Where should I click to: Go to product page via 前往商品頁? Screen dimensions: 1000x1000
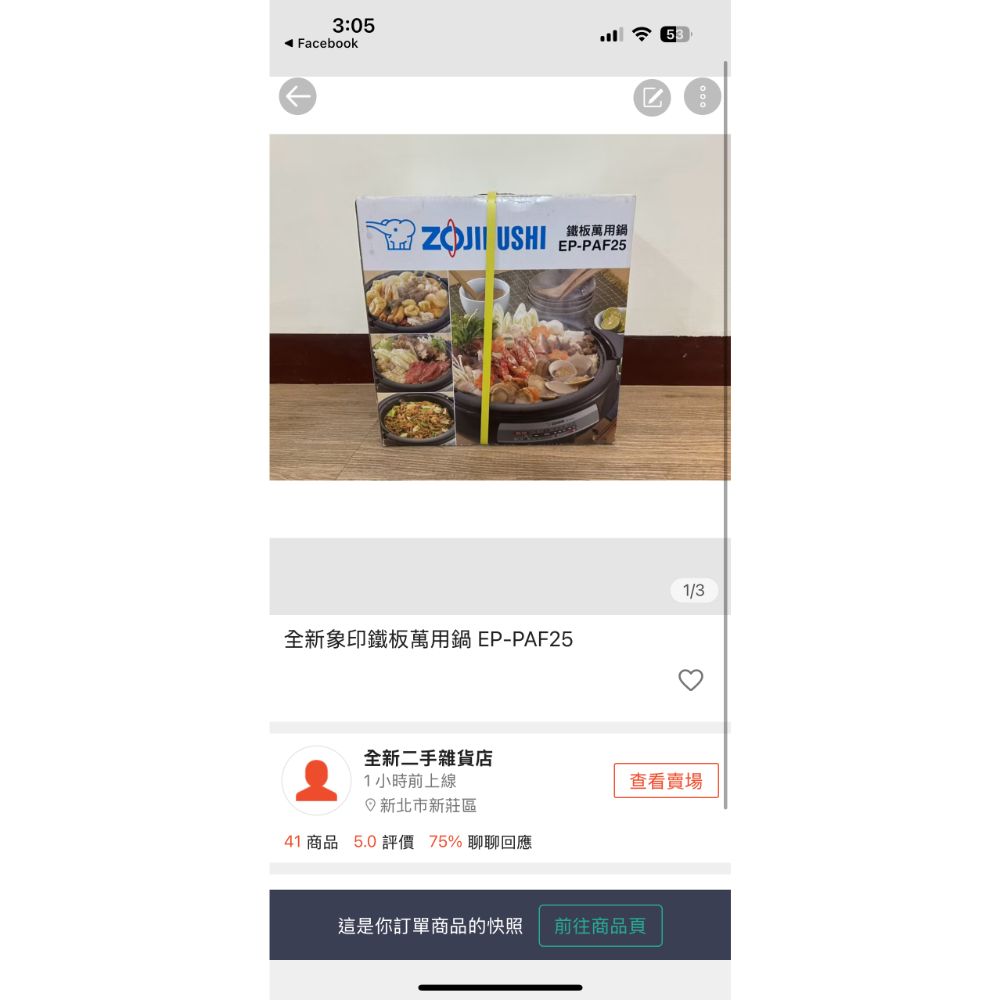600,925
